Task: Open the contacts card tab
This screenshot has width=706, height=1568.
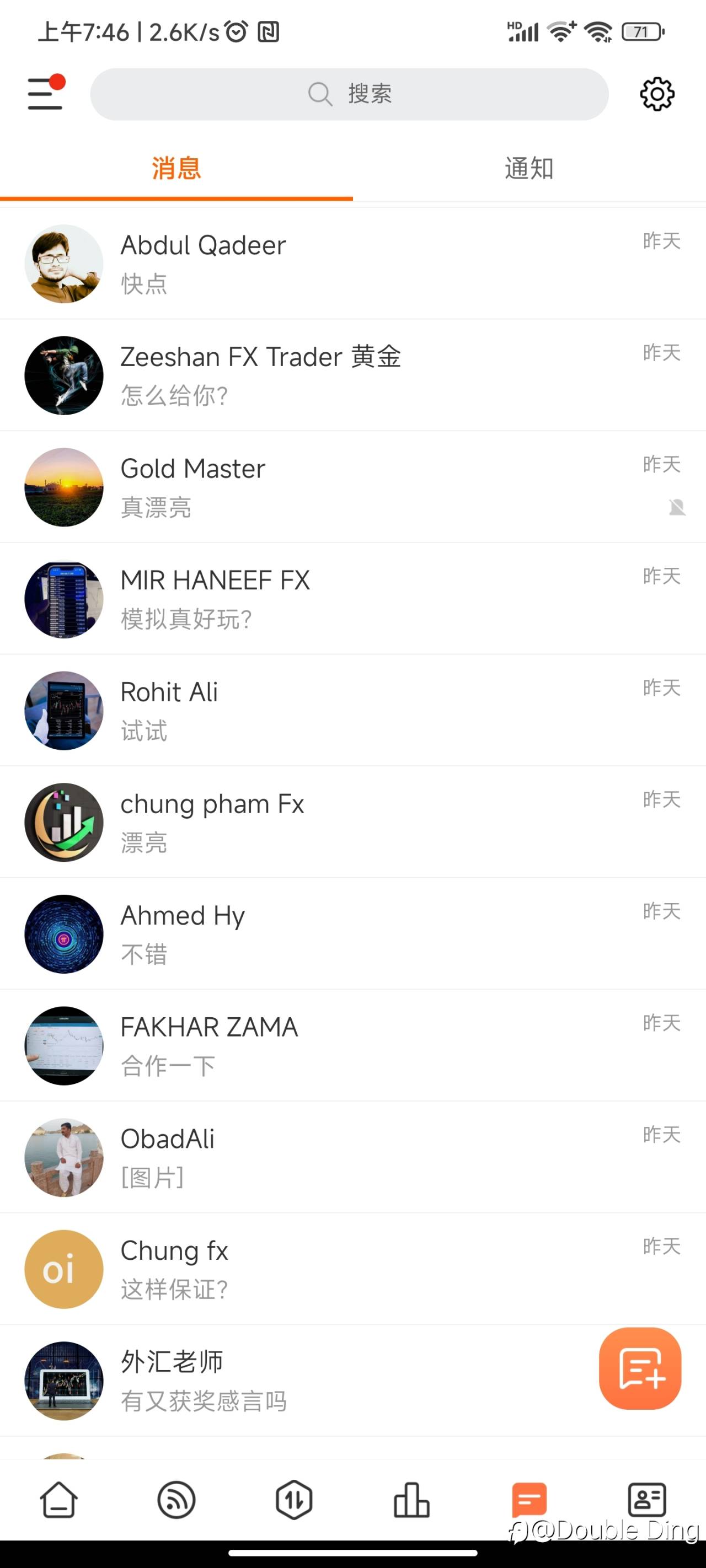Action: [x=647, y=1499]
